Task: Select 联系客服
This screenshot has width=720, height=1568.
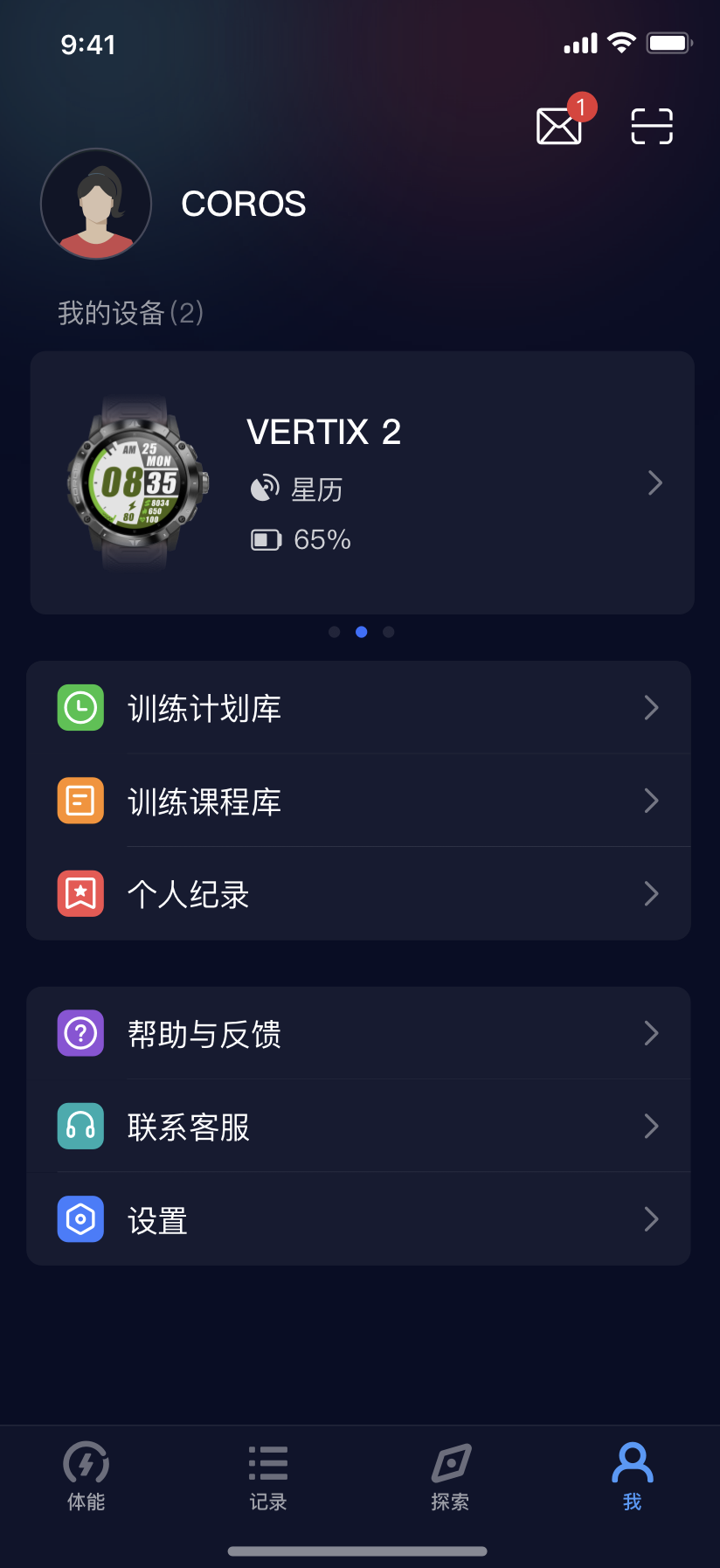Action: [358, 1126]
